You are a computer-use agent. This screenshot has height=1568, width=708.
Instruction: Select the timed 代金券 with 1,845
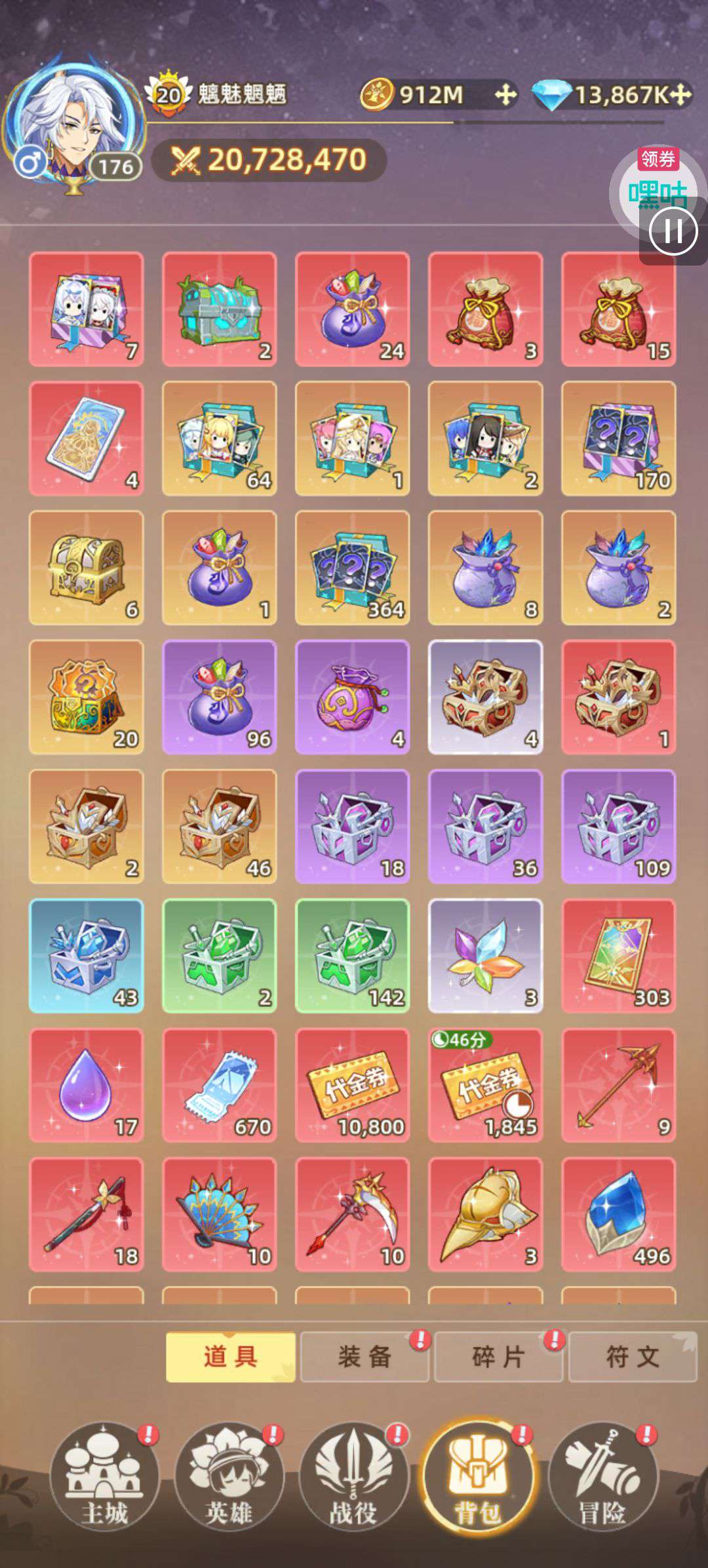pos(486,1085)
